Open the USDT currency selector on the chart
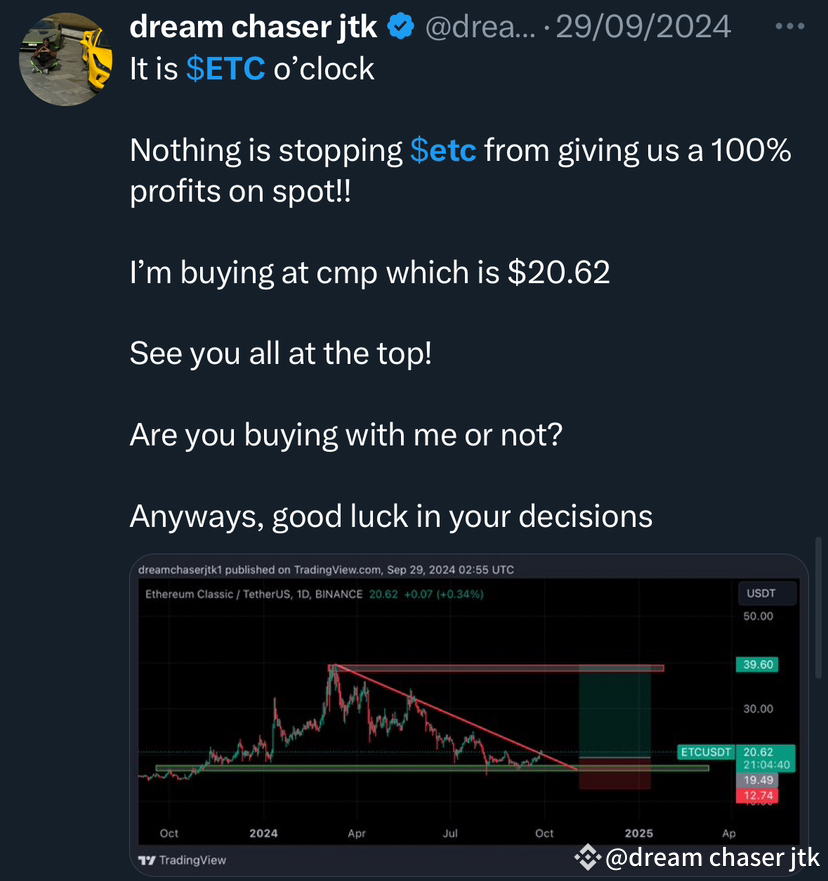This screenshot has height=881, width=828. click(x=764, y=593)
